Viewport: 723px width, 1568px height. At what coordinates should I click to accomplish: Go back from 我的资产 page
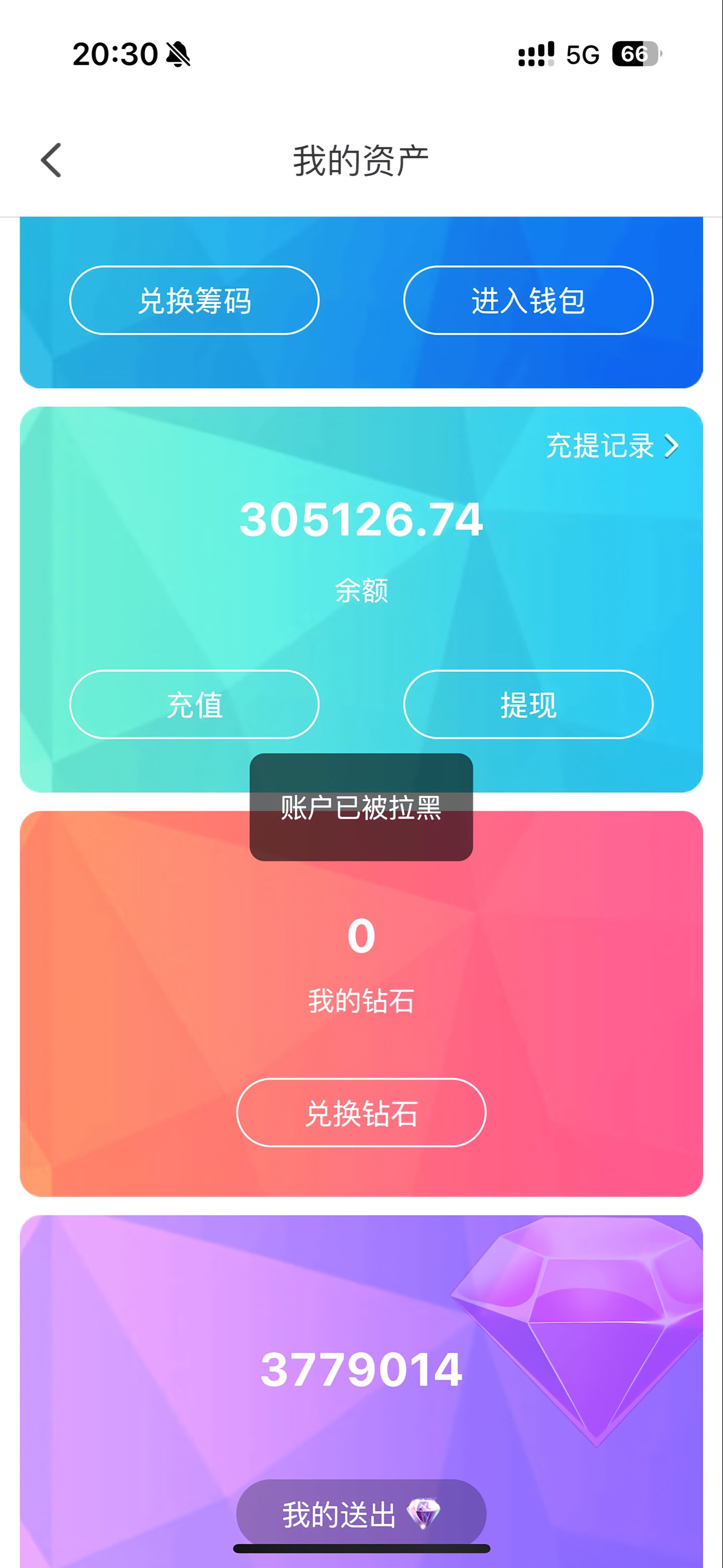point(51,160)
